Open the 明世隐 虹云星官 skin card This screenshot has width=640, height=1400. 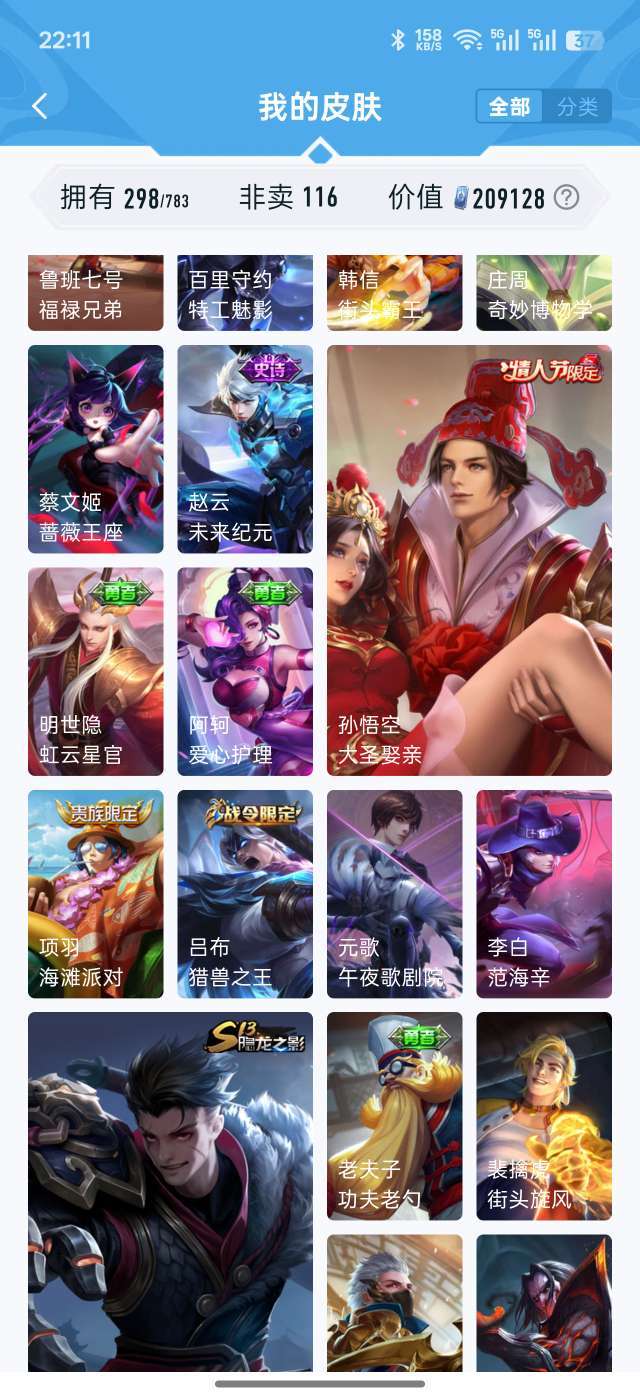95,671
